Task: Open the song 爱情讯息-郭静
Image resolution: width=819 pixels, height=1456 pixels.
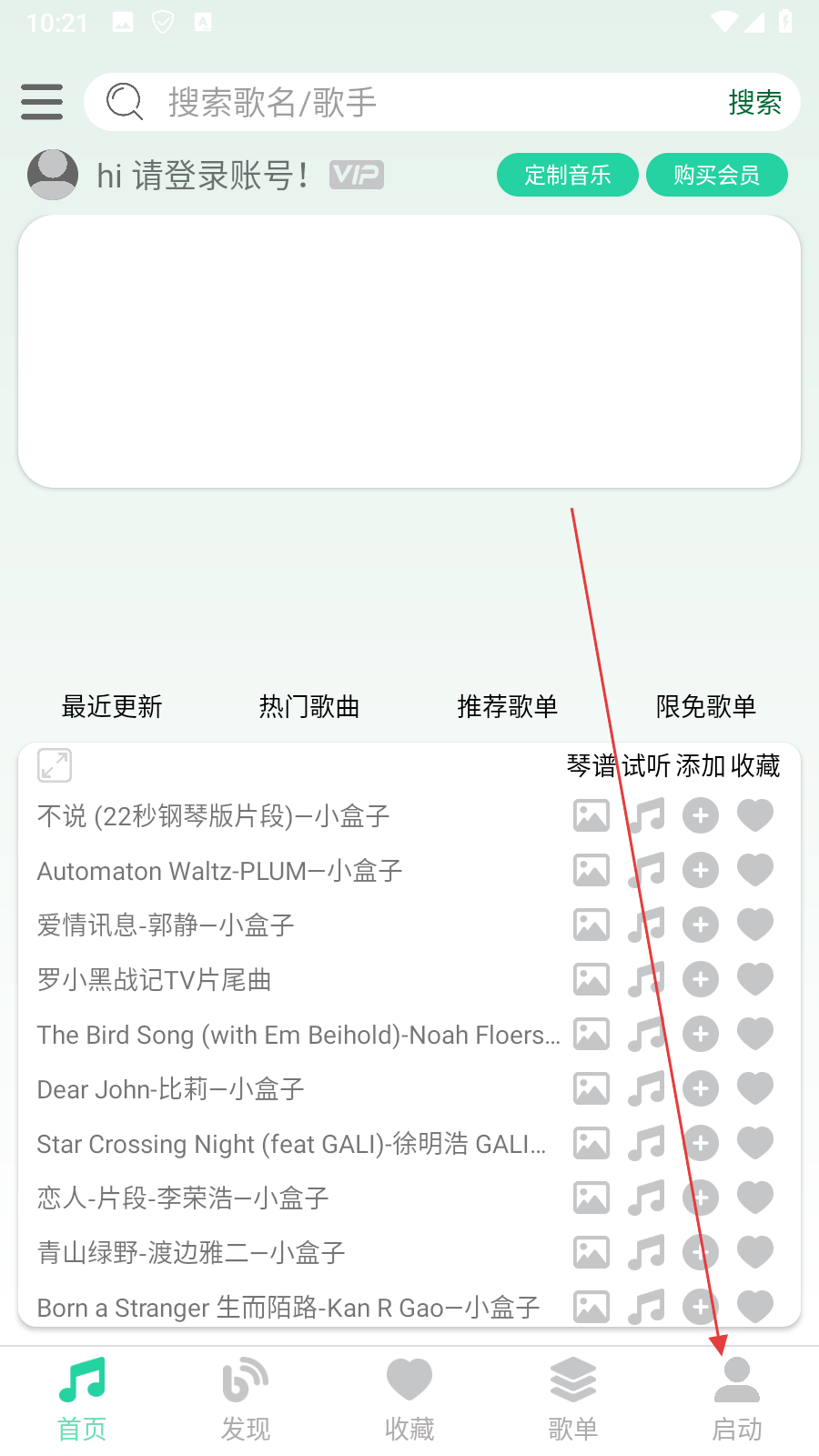Action: coord(166,925)
